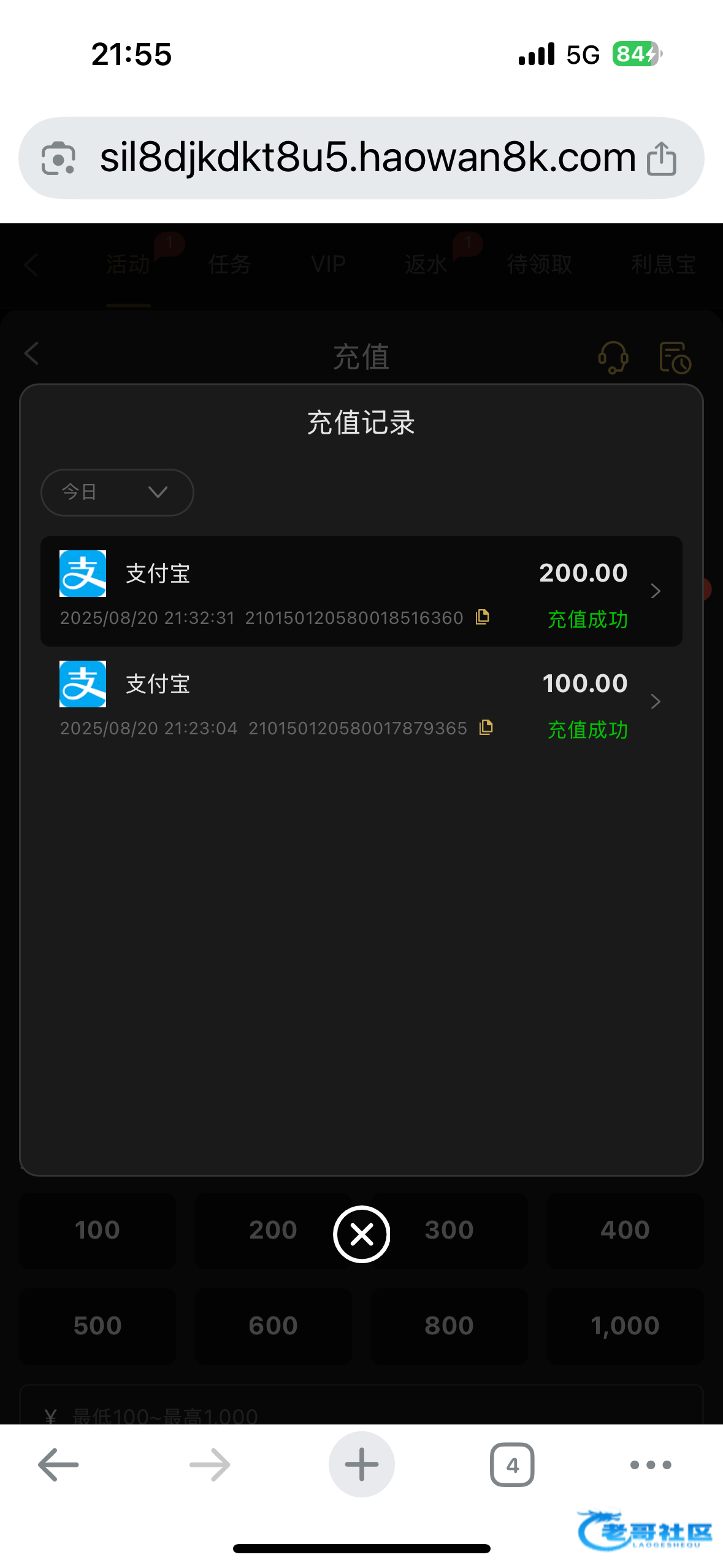The height and width of the screenshot is (1568, 723).
Task: Open the 100.00 支付宝 recharge record
Action: pyautogui.click(x=361, y=701)
